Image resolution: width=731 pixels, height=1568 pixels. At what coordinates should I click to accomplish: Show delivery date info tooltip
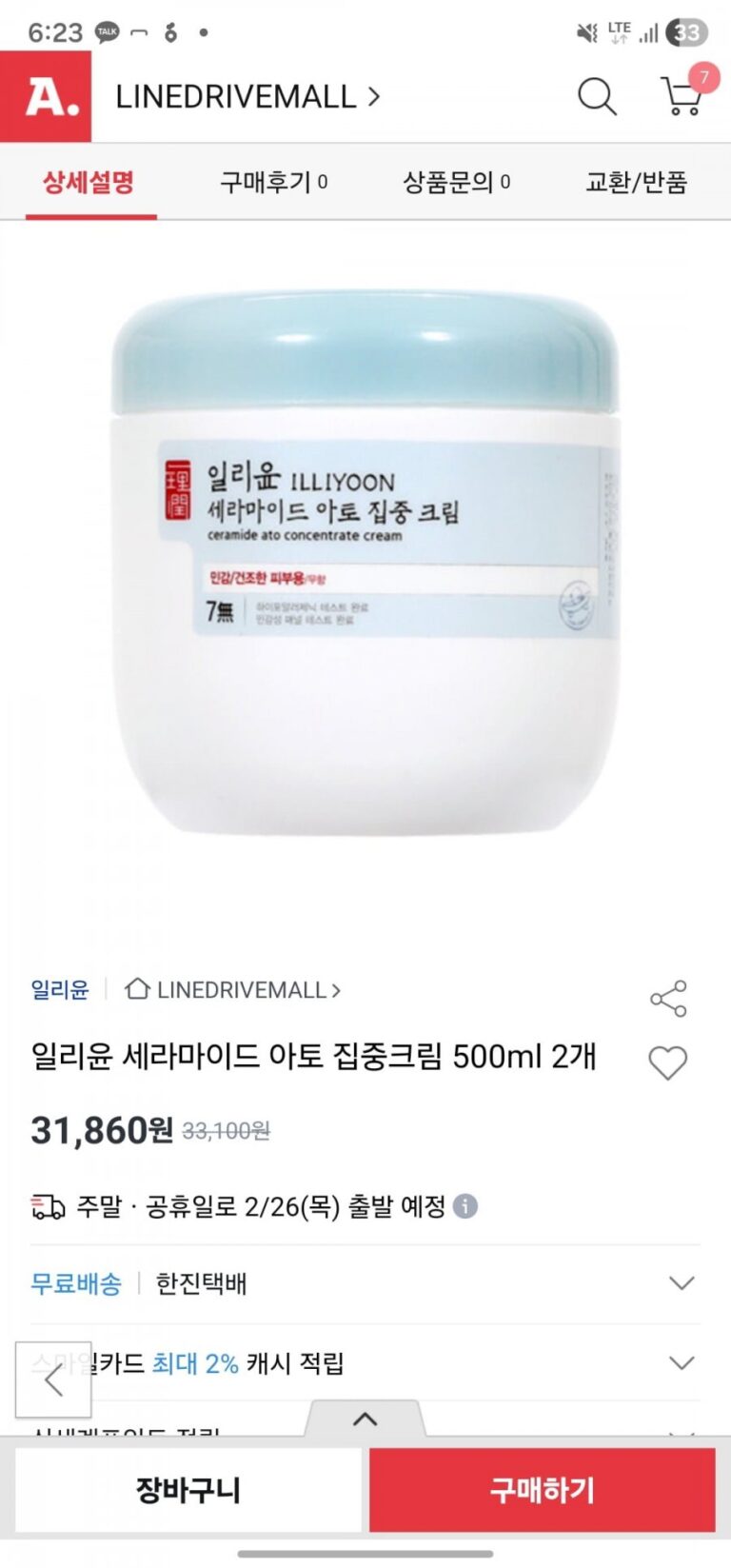tap(465, 1206)
